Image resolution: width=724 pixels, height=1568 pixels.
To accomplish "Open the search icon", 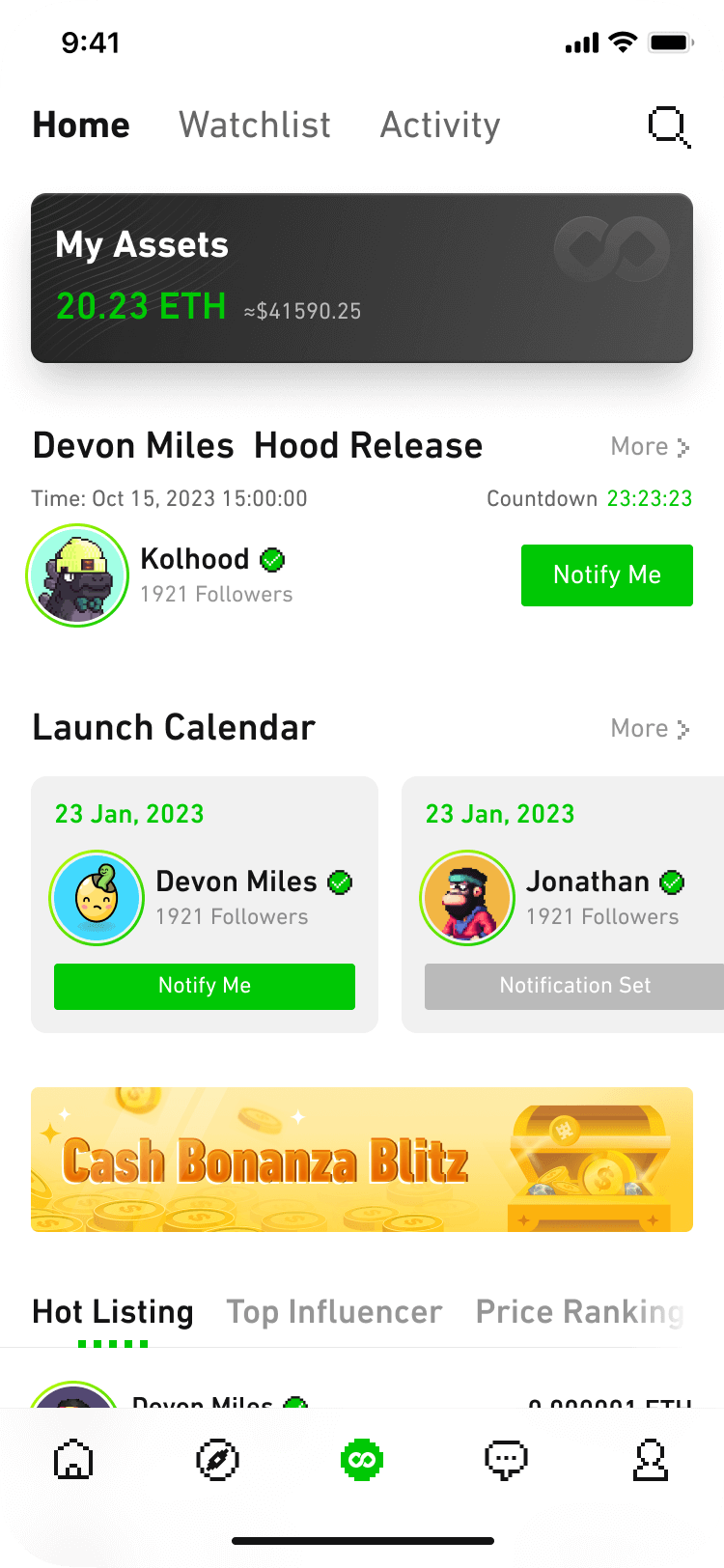I will pos(669,126).
